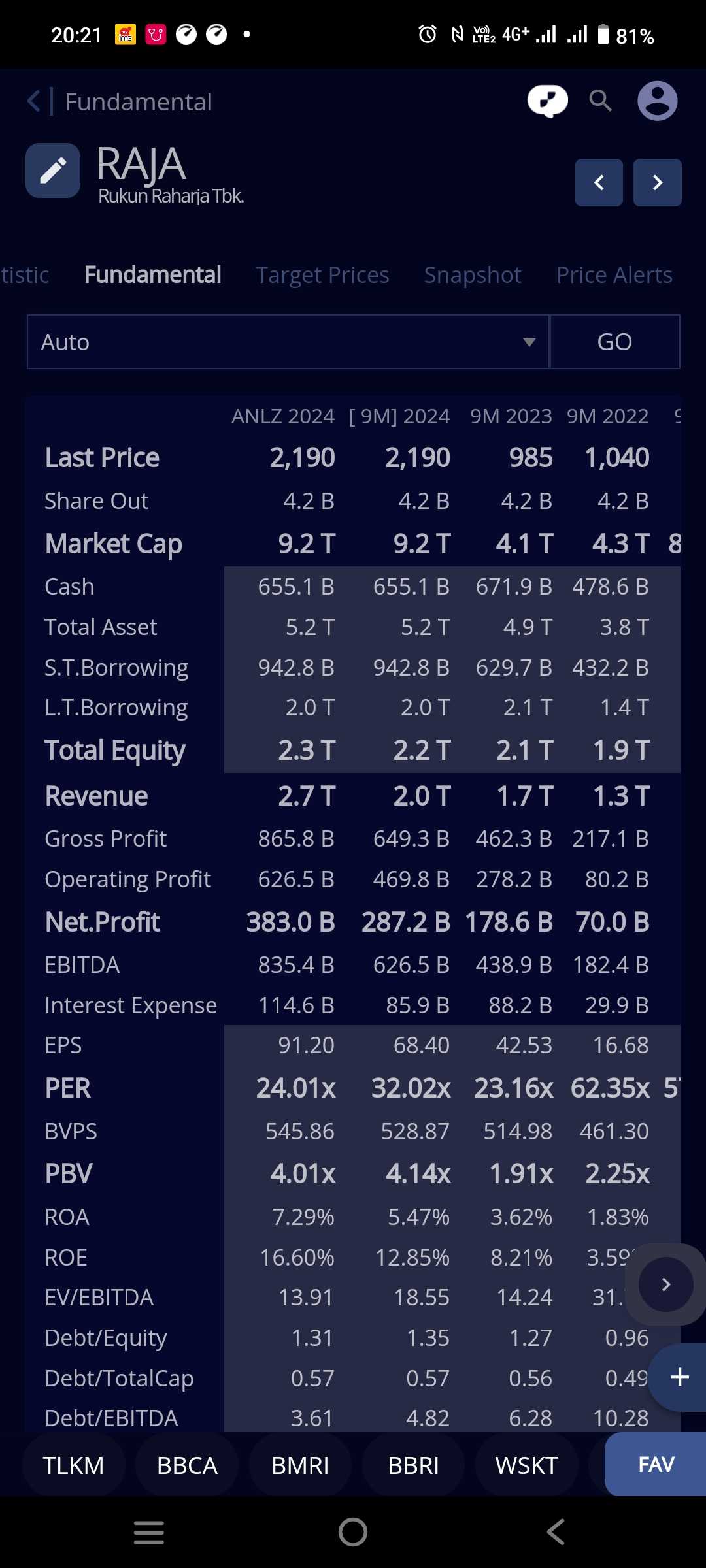Tap the floating right-chevron side button
This screenshot has width=706, height=1568.
pos(665,1284)
